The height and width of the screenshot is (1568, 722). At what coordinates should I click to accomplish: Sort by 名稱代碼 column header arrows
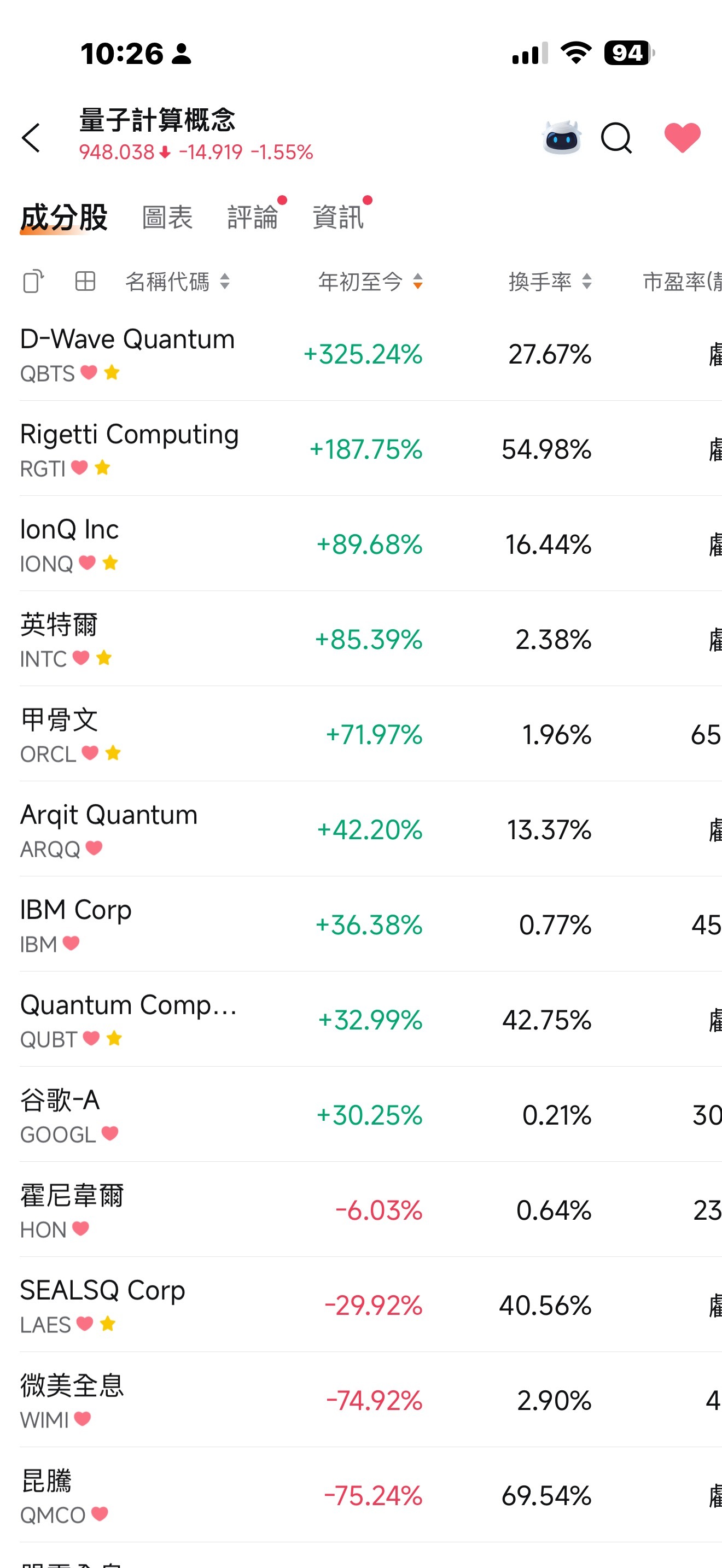pos(225,282)
